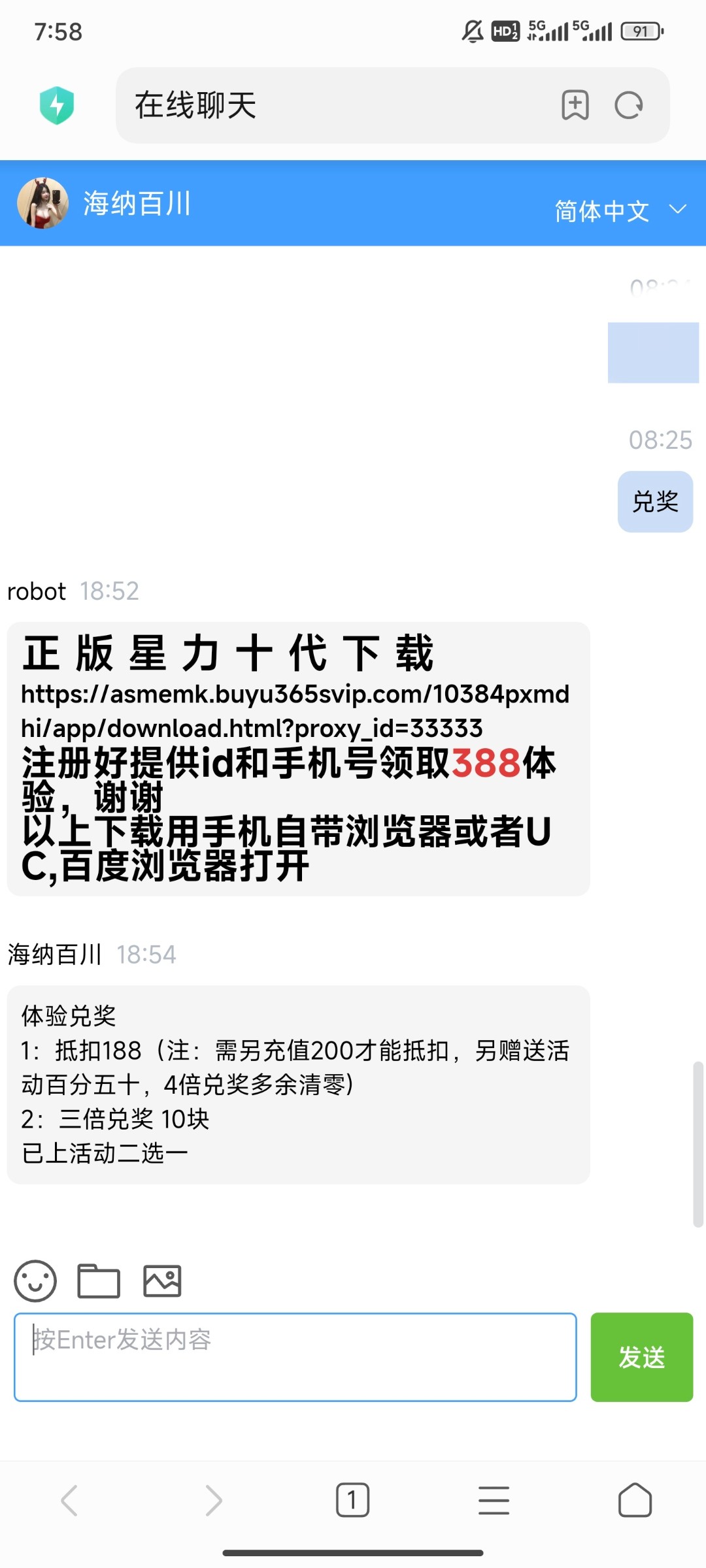Open the download link in robot's message

(295, 711)
